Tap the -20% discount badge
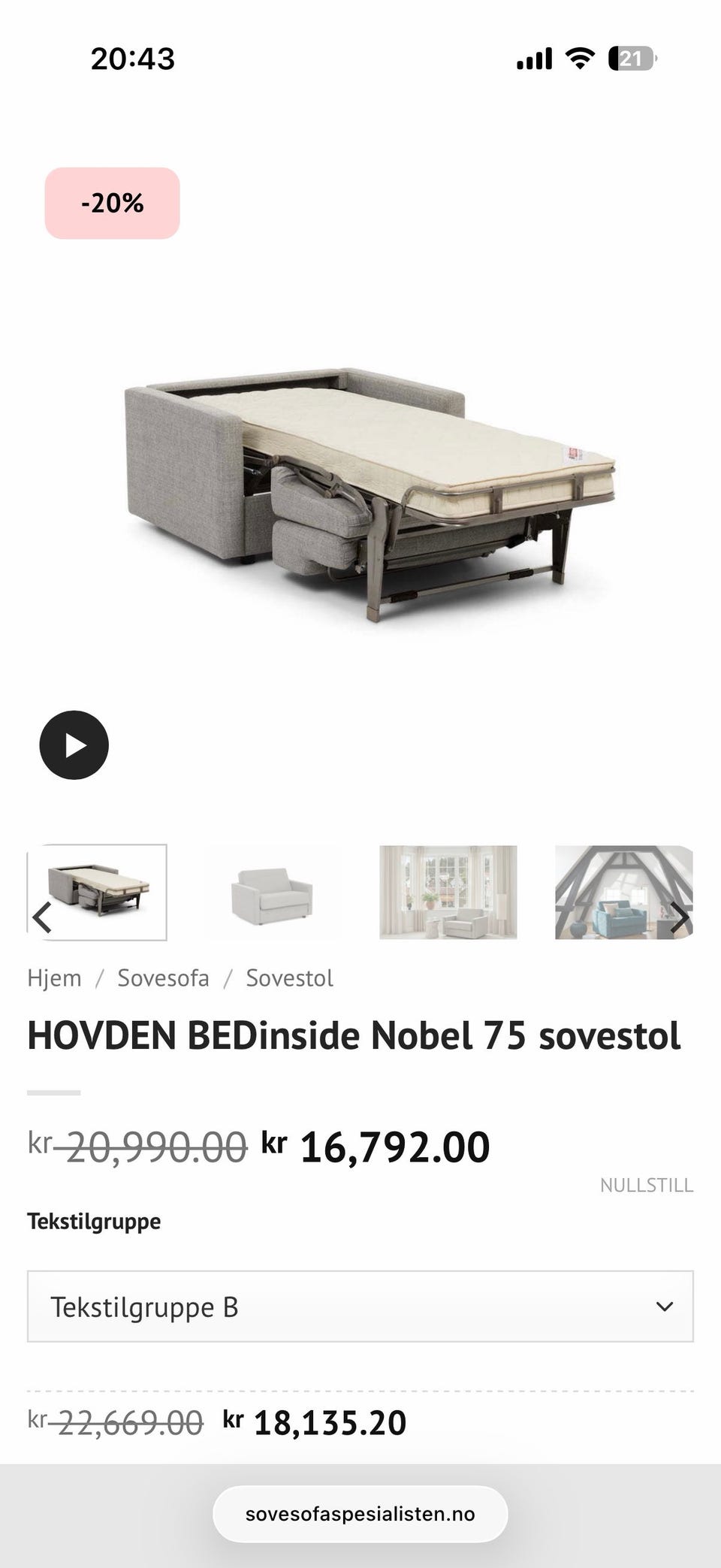 (x=111, y=203)
